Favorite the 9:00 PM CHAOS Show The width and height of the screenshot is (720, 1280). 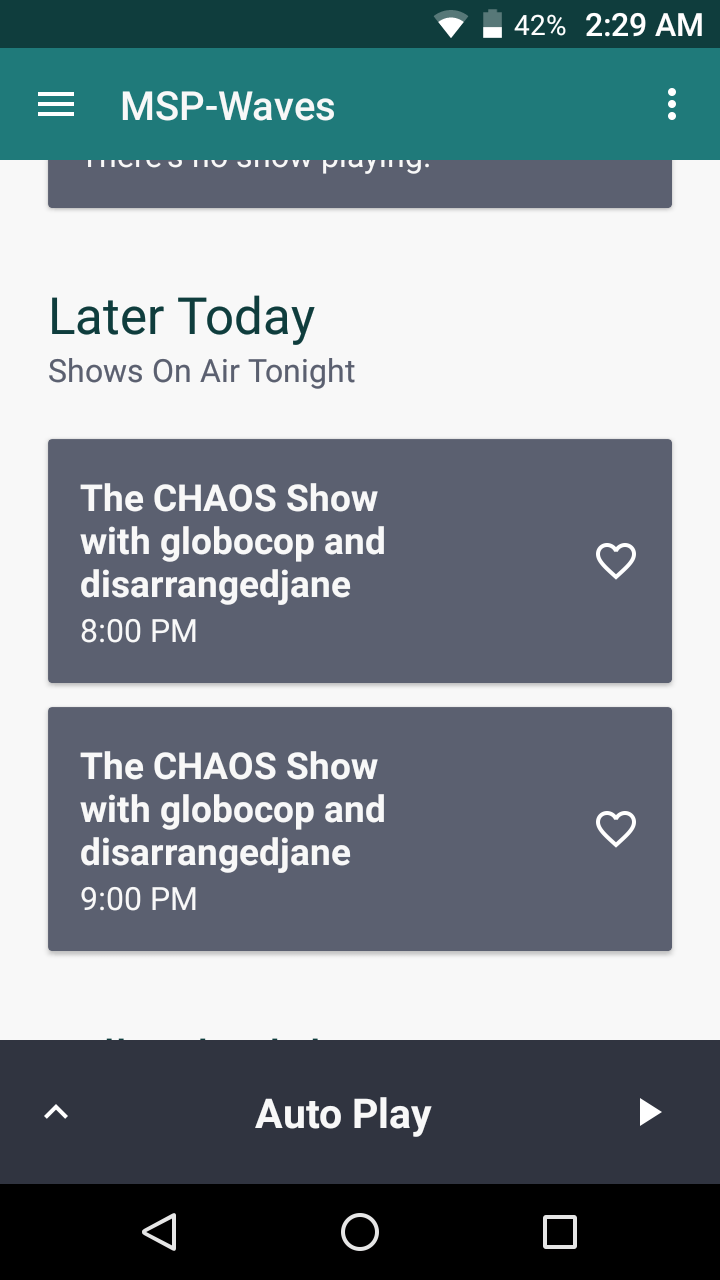(615, 829)
